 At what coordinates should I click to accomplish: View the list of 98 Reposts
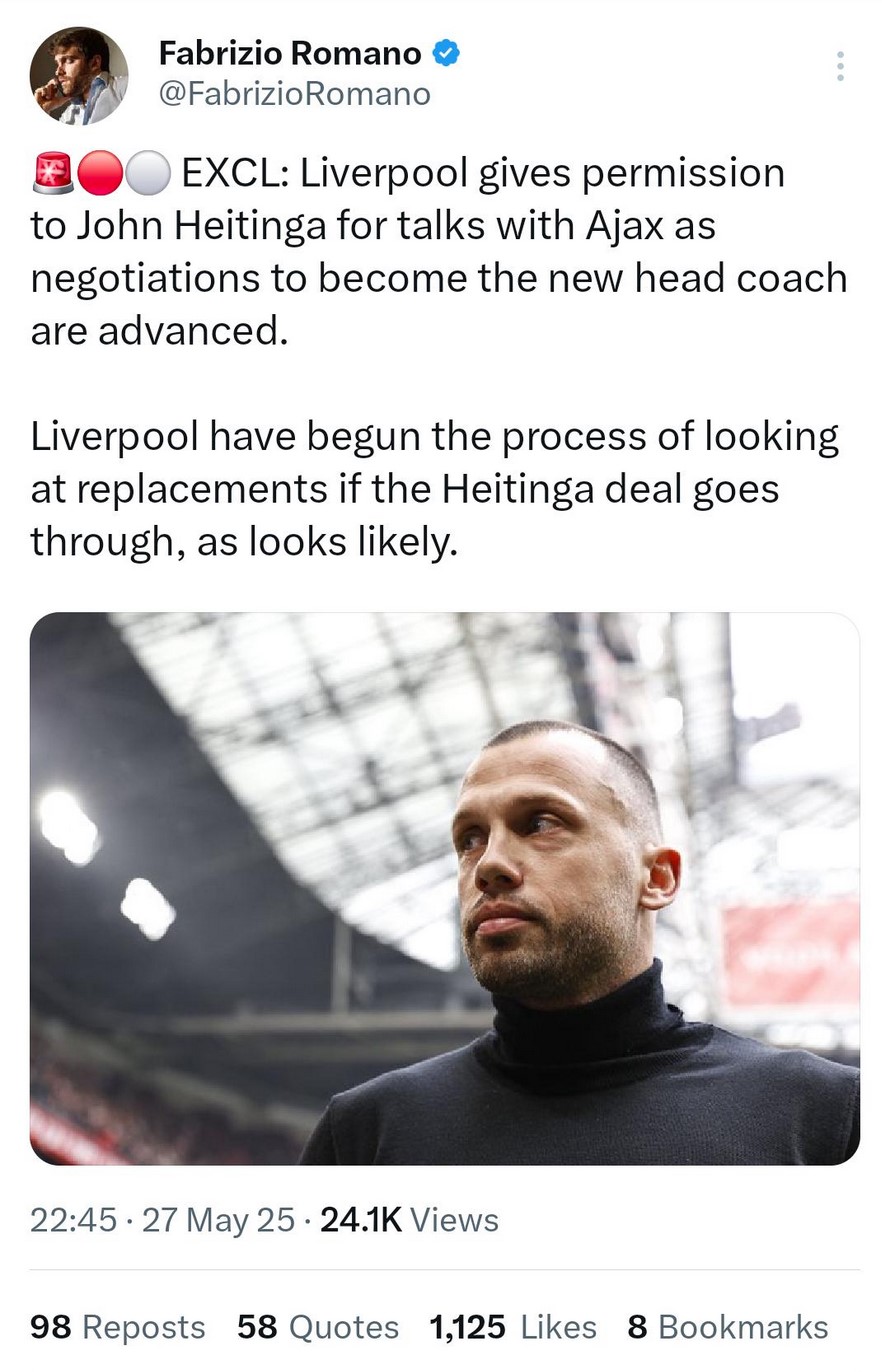click(118, 1327)
